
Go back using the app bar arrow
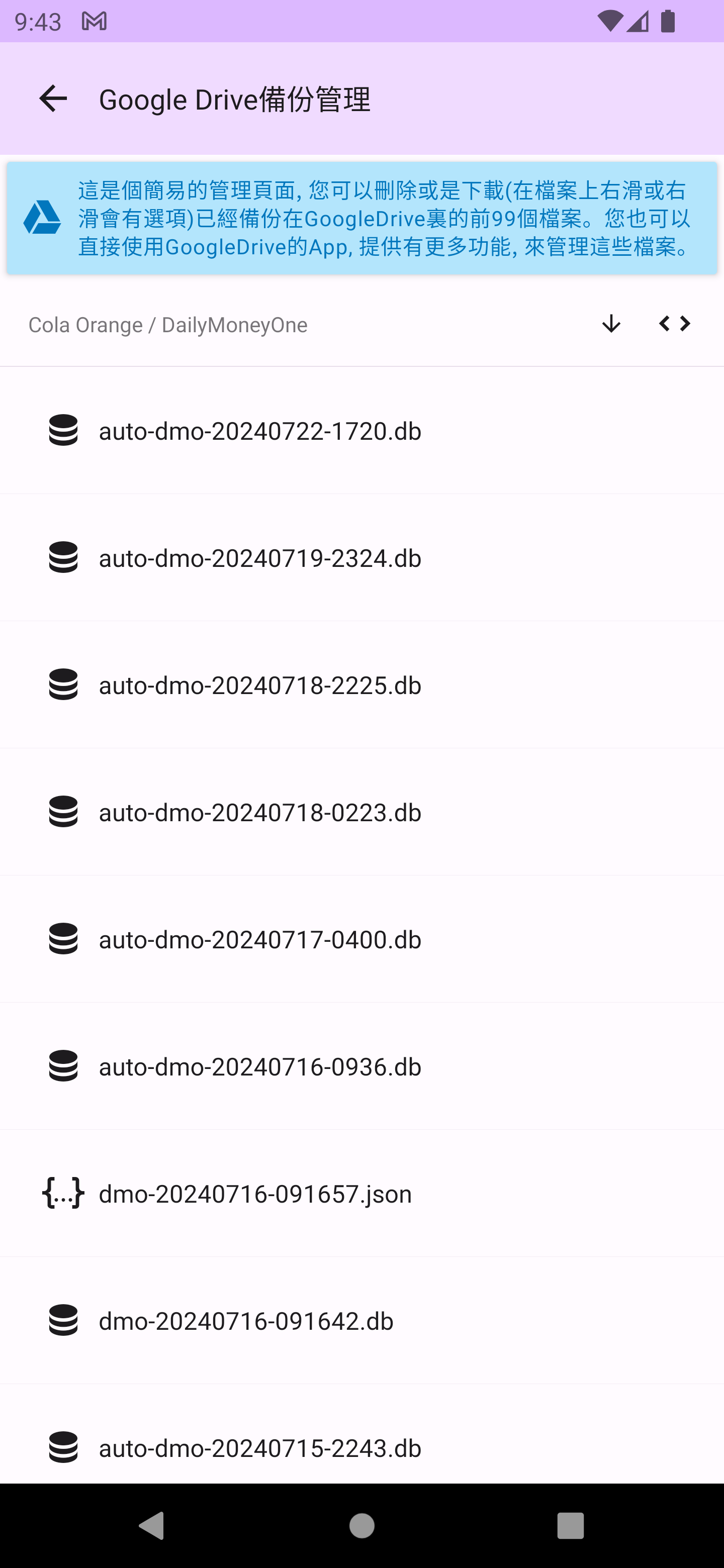pyautogui.click(x=53, y=99)
